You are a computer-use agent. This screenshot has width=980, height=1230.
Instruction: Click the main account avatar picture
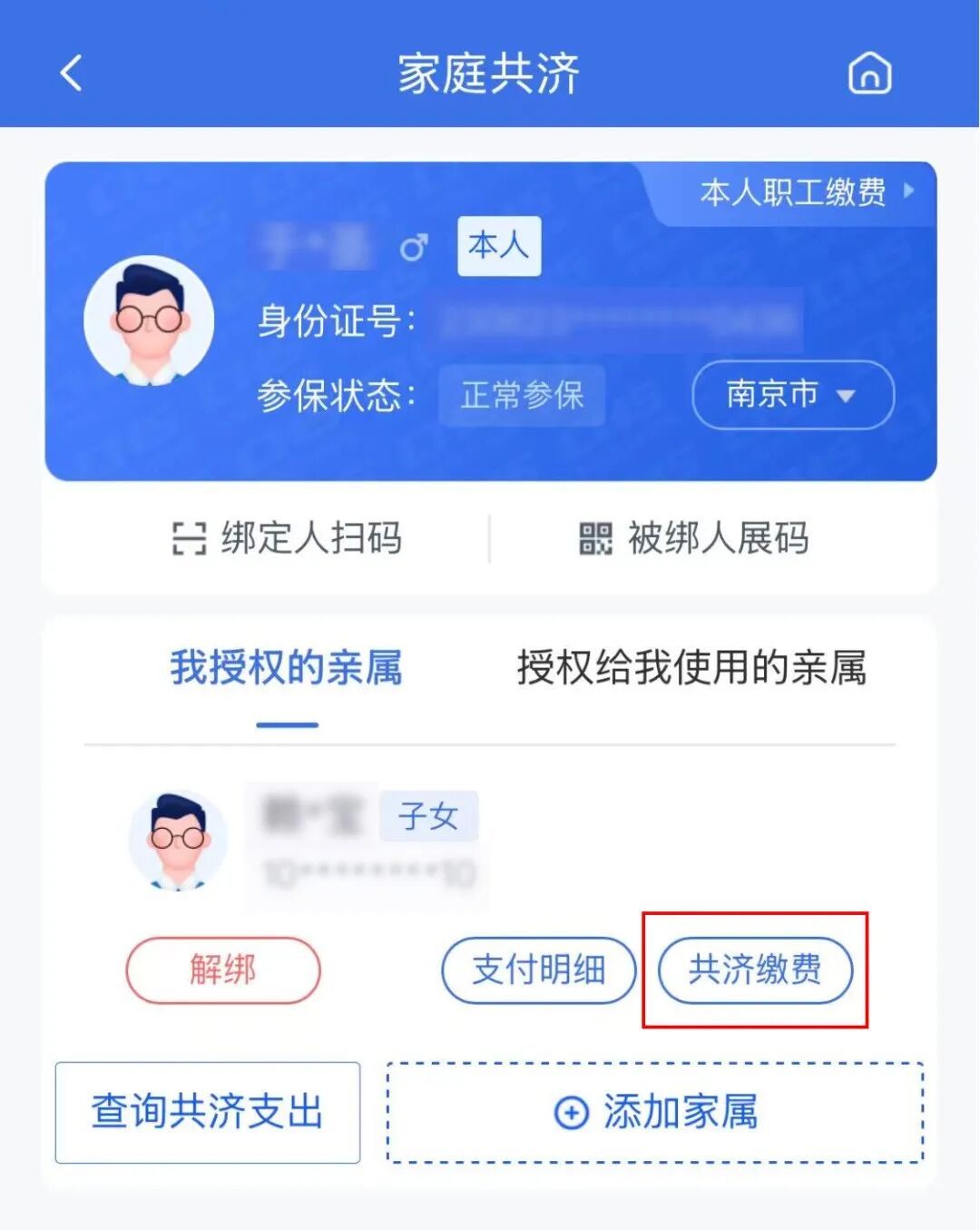coord(151,320)
